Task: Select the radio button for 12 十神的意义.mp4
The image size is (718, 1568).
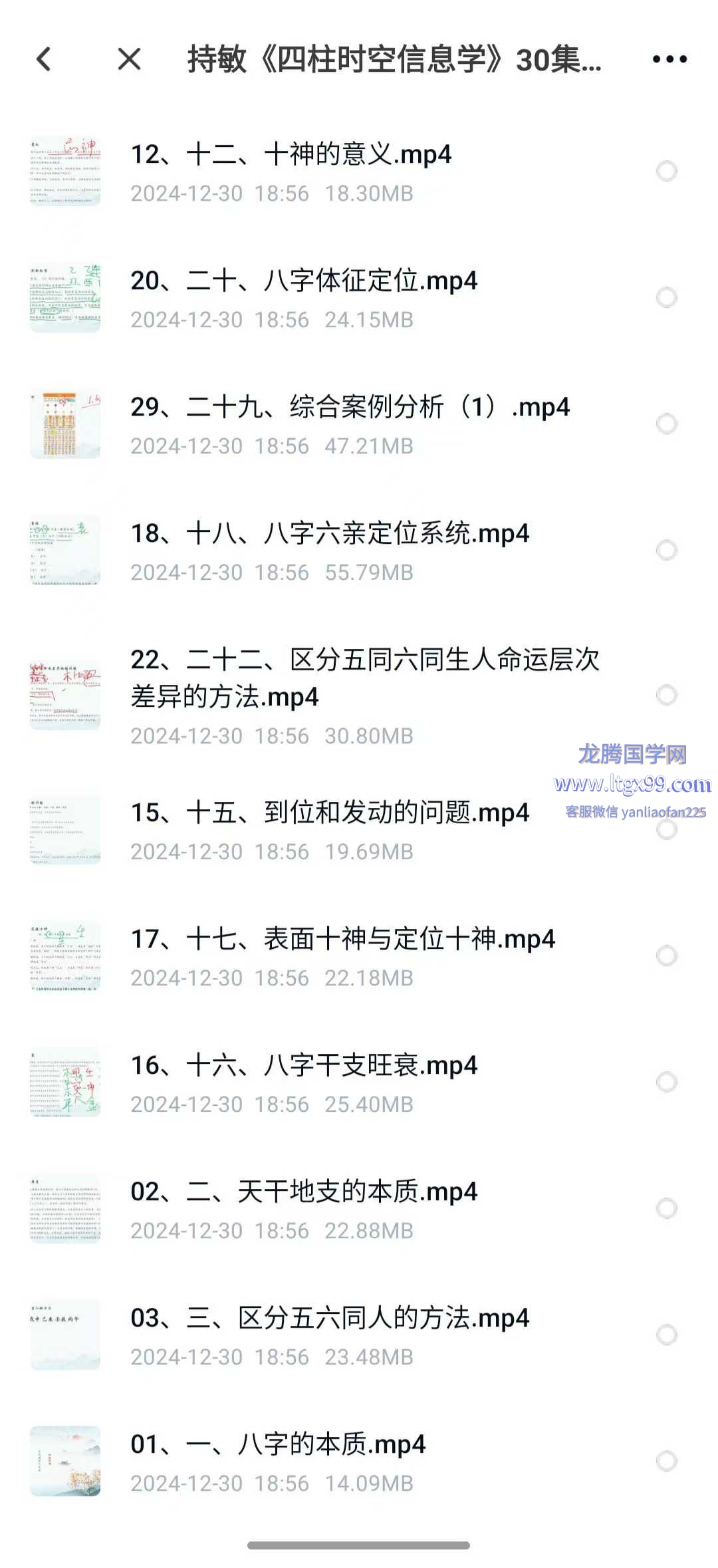Action: pos(666,171)
